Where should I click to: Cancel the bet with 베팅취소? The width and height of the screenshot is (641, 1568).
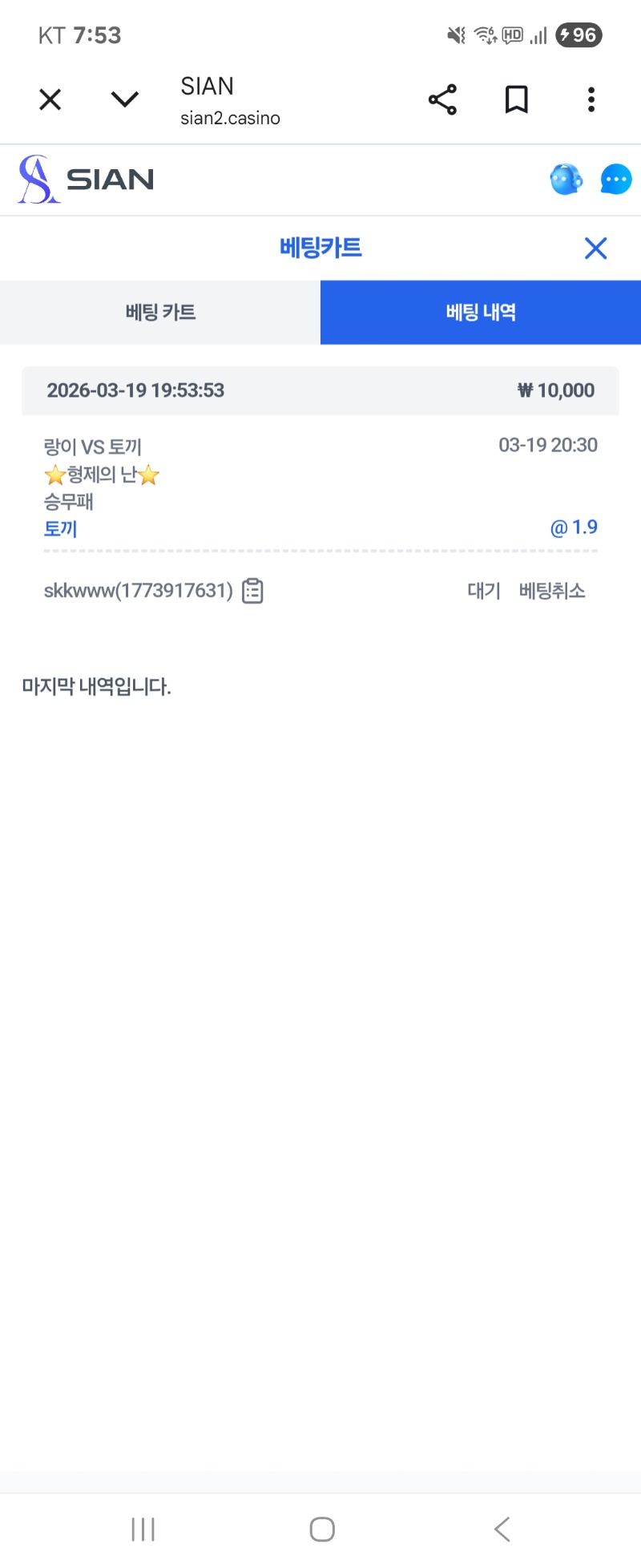552,591
